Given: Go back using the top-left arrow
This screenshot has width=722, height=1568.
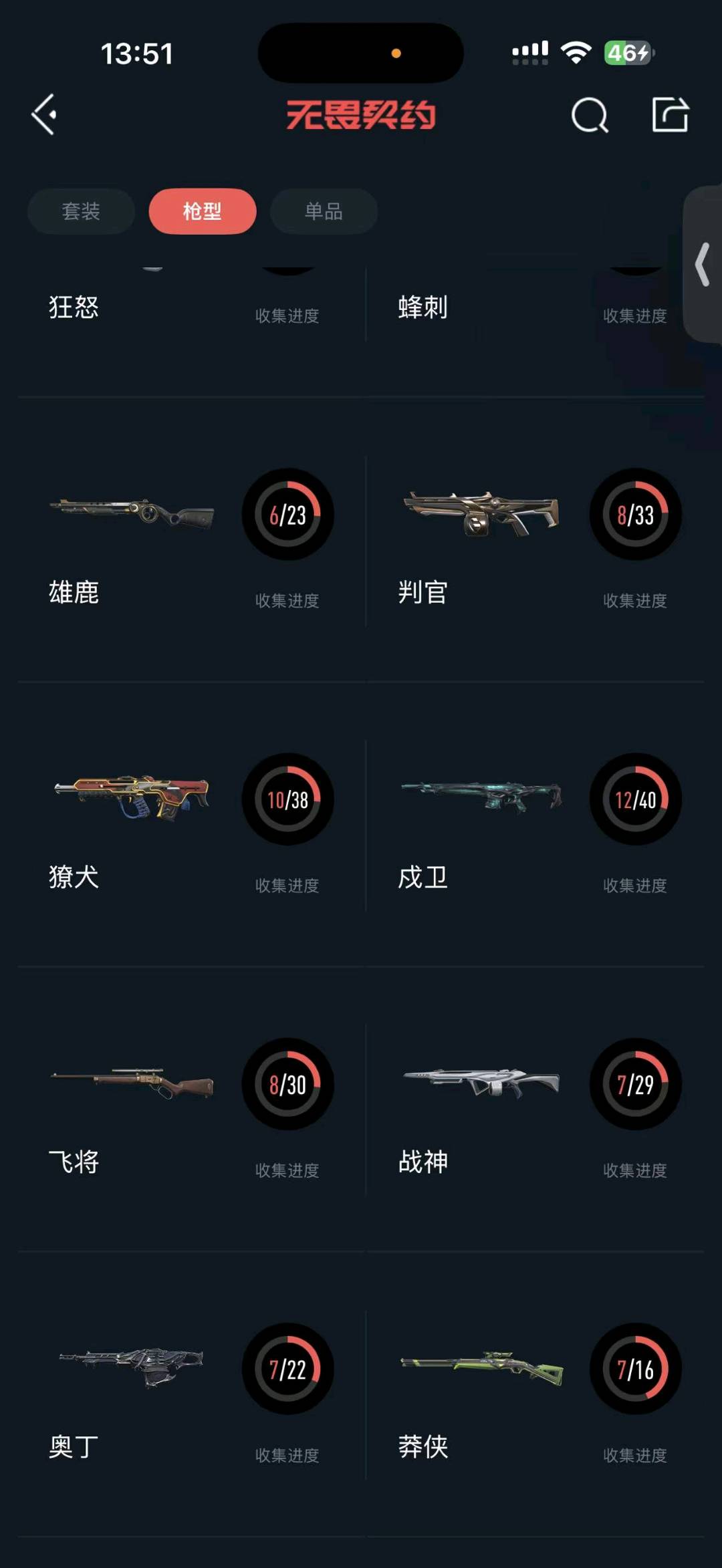Looking at the screenshot, I should [45, 115].
